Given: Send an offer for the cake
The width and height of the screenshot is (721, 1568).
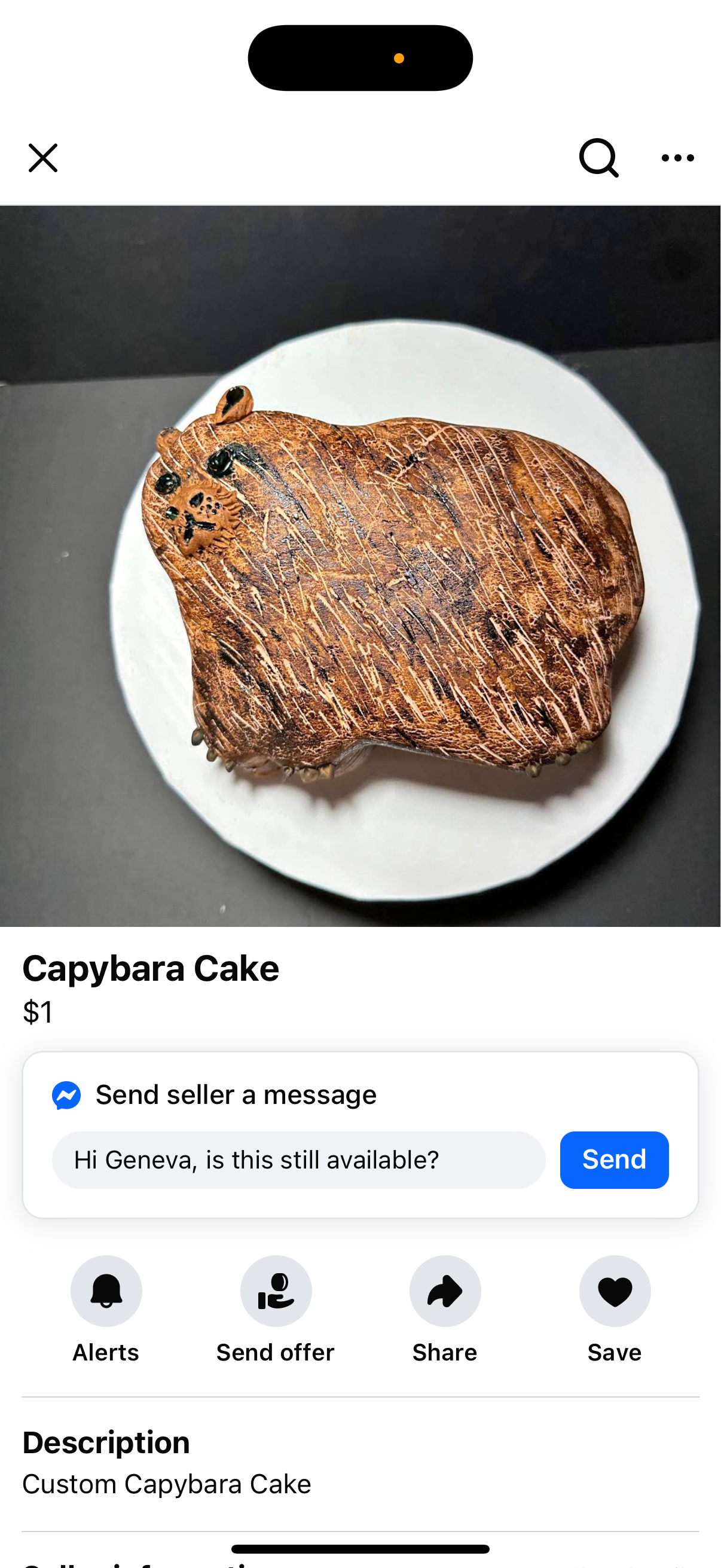Looking at the screenshot, I should (276, 1292).
